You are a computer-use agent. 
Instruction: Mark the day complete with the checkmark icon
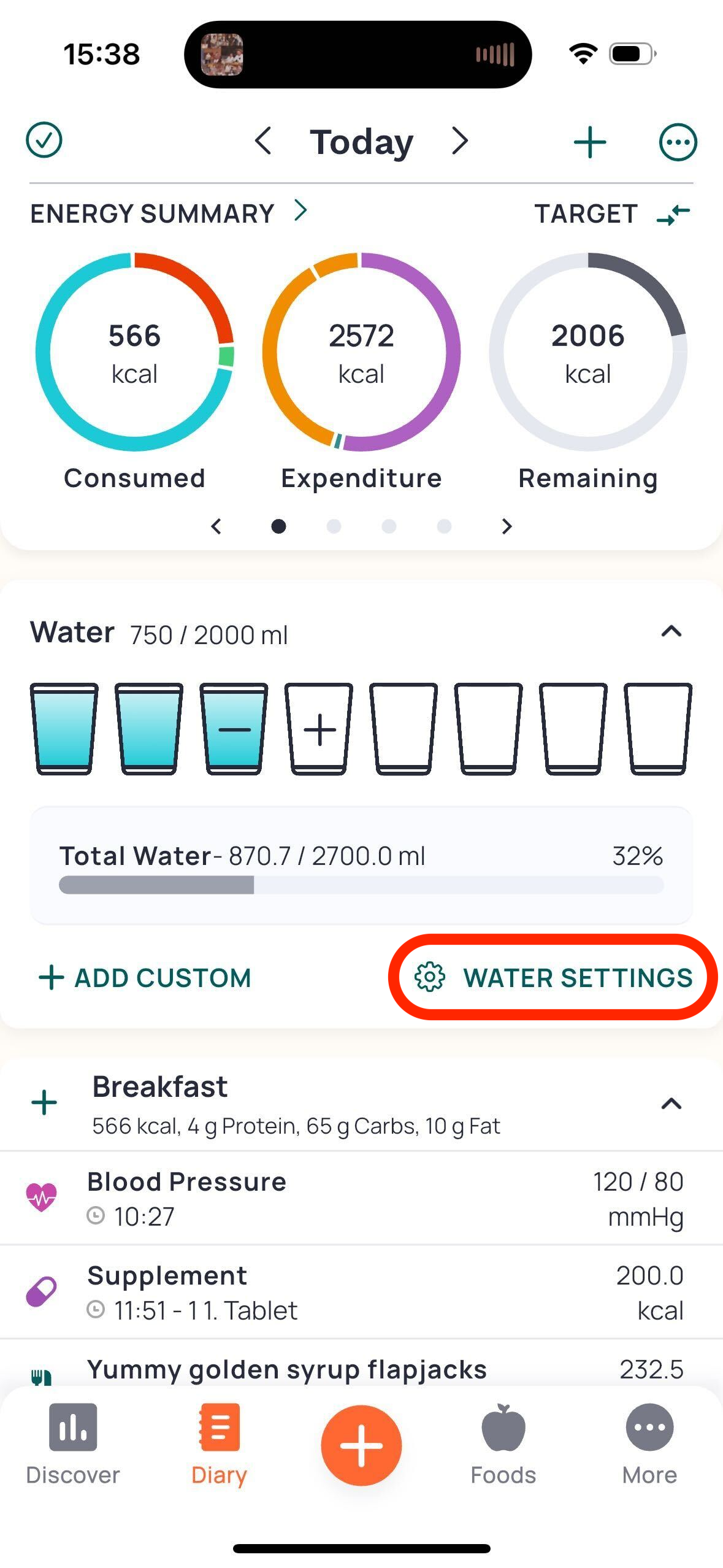click(x=44, y=140)
